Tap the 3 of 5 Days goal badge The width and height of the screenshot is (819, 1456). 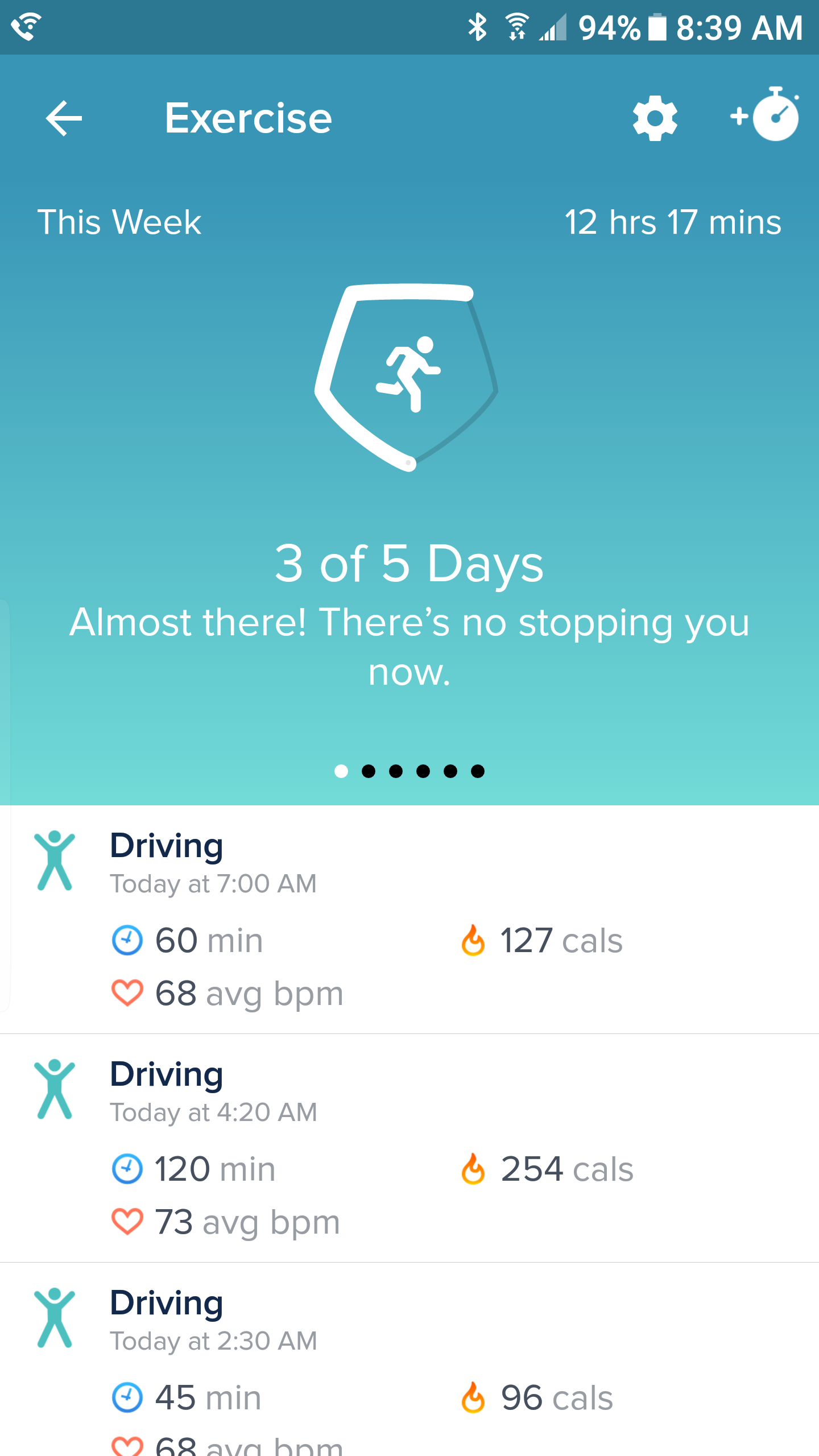[x=407, y=378]
